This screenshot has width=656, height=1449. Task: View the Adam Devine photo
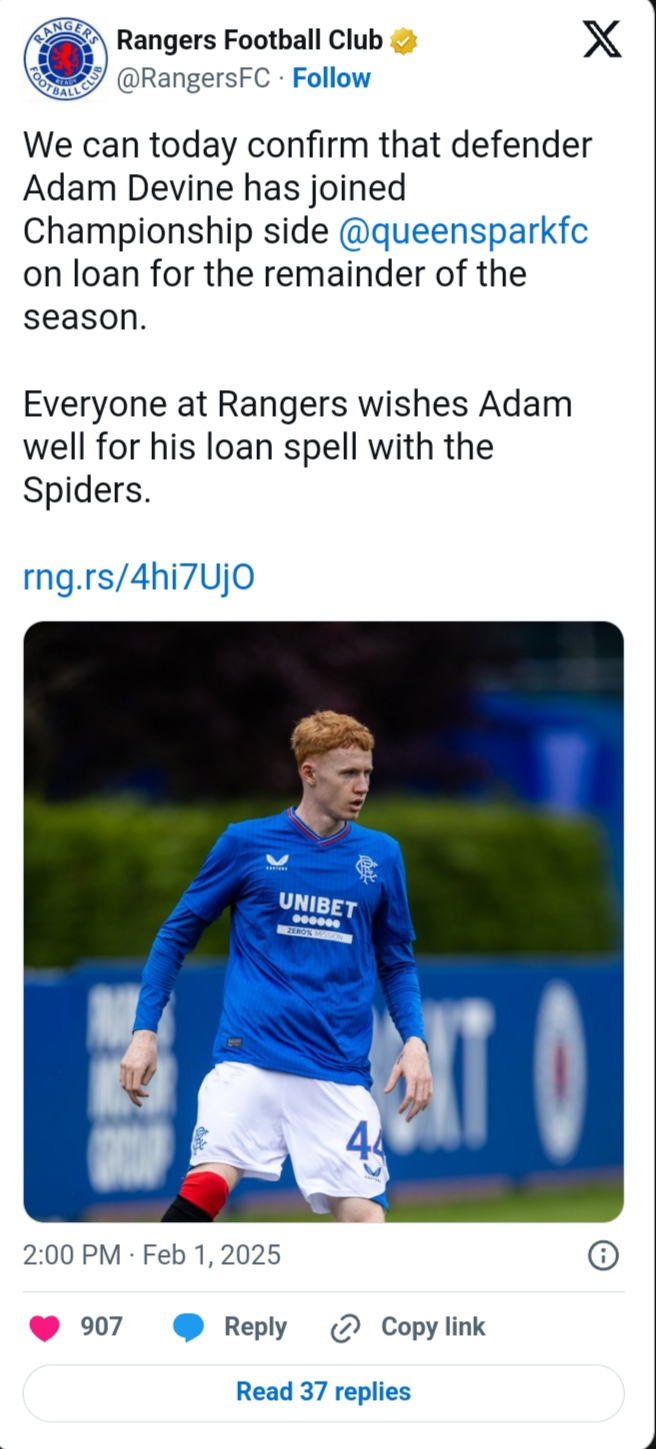(x=323, y=920)
